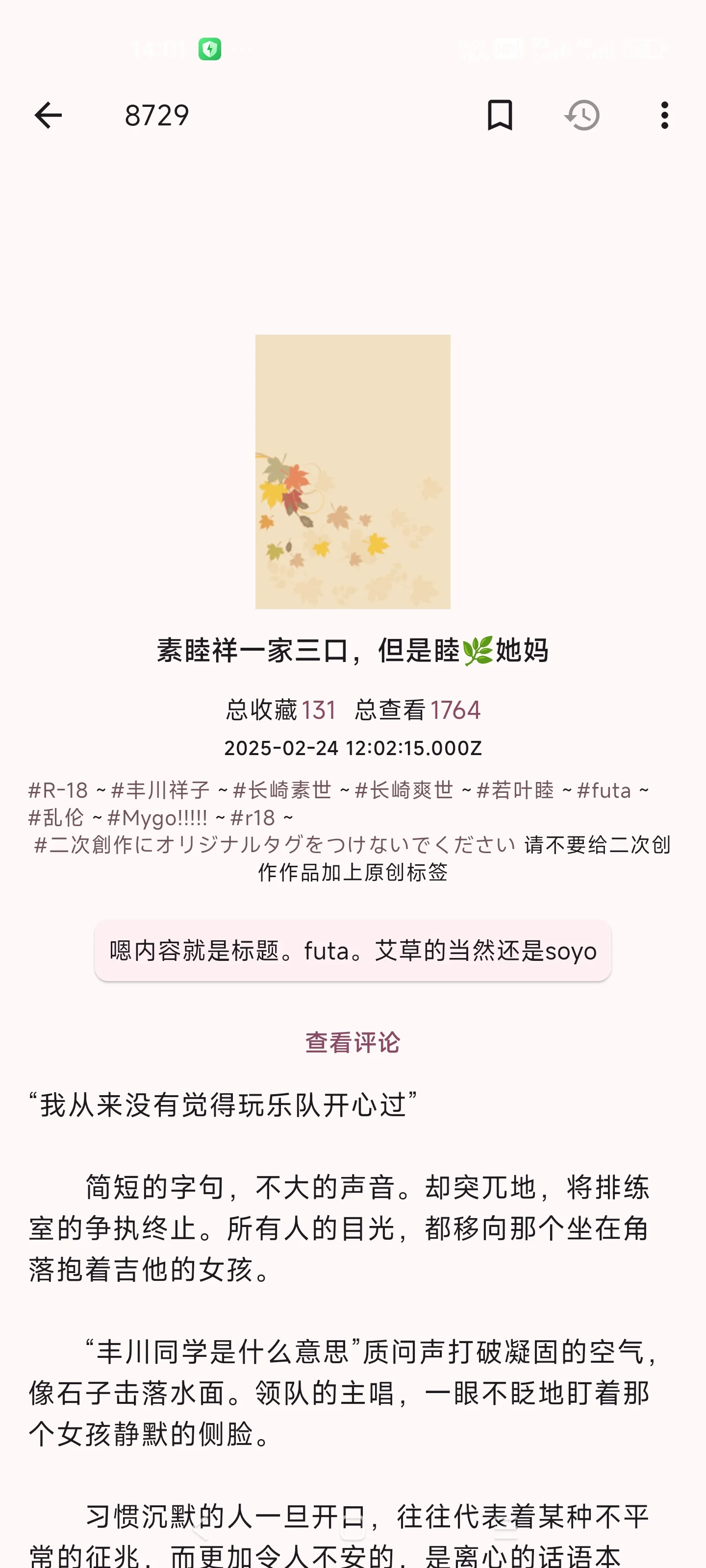Select the #长崎爽世 tag
This screenshot has height=1568, width=706.
(404, 790)
